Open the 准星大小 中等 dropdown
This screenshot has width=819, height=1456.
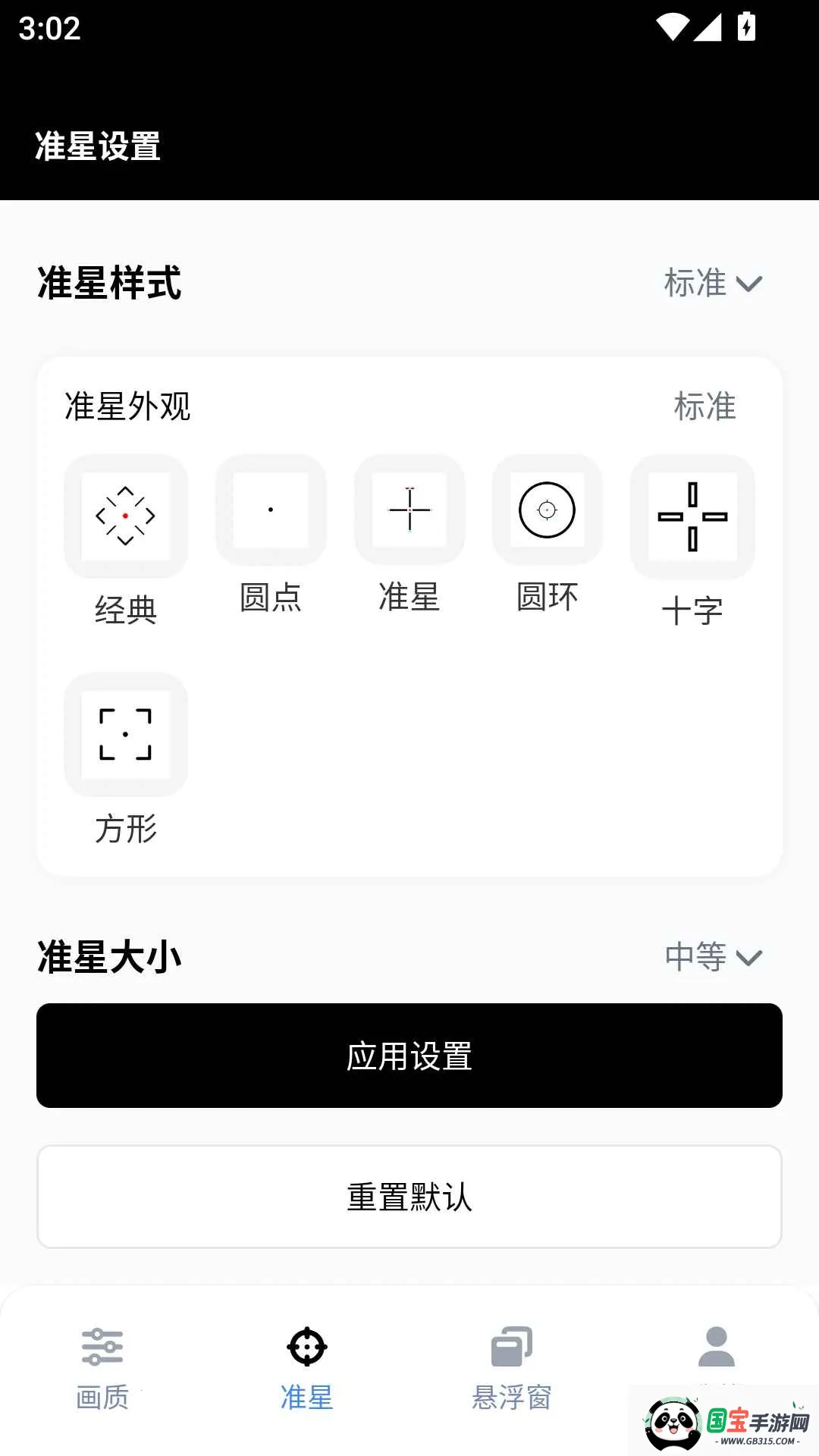[712, 956]
